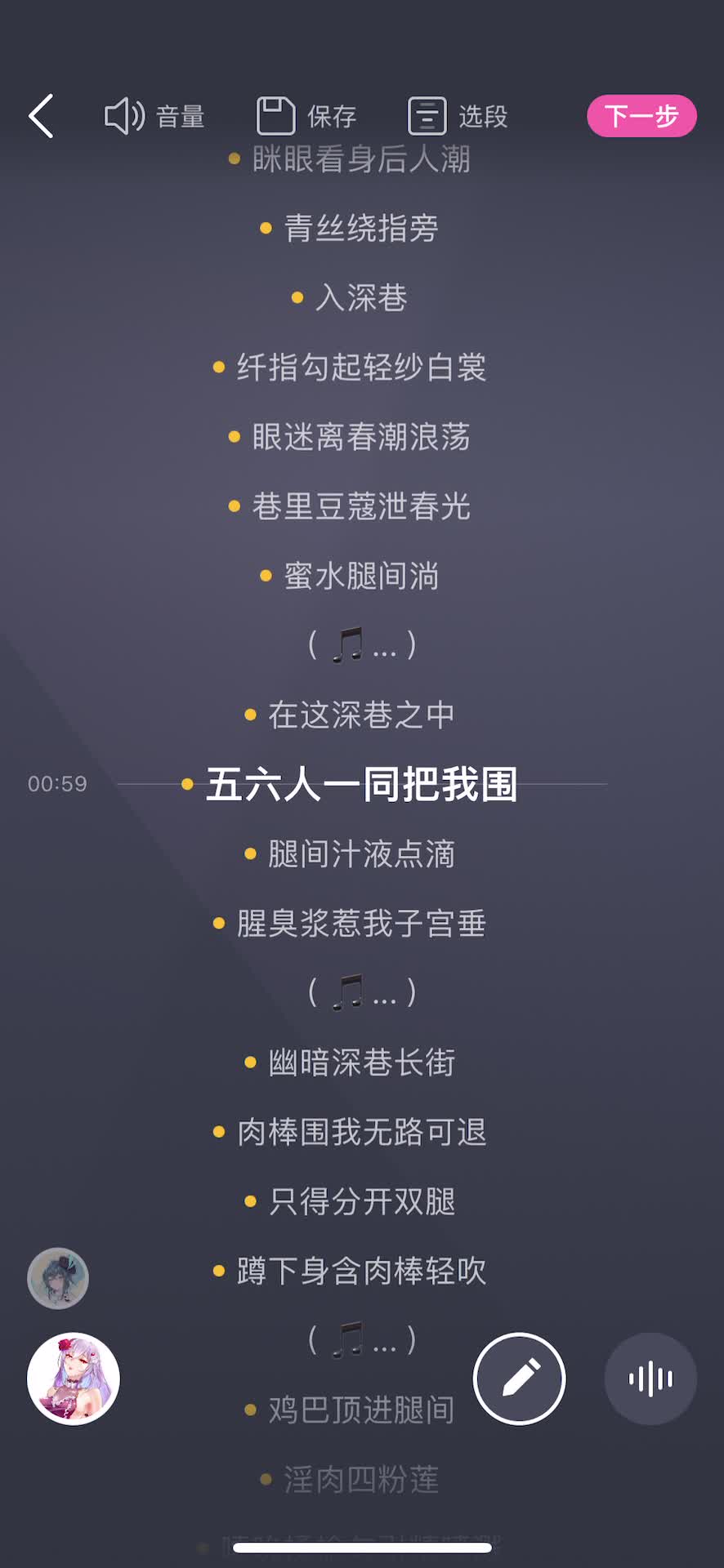Viewport: 724px width, 1568px height.
Task: Open the 音量 volume control
Action: tap(154, 116)
